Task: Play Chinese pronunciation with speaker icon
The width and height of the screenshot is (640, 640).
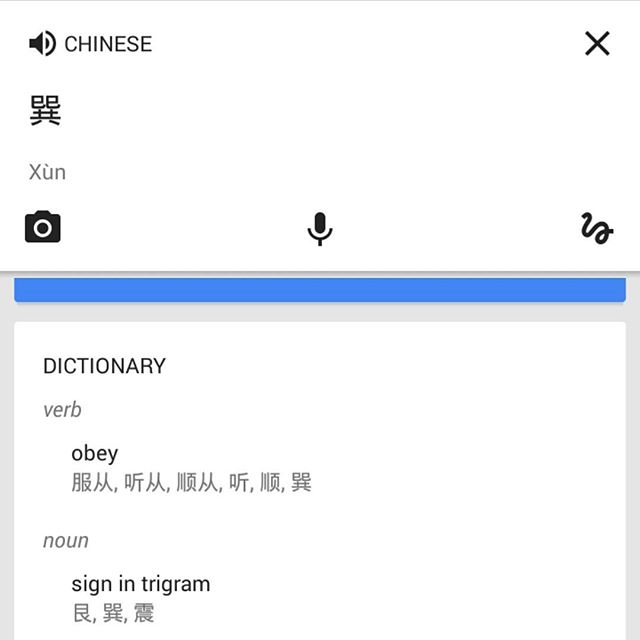Action: pyautogui.click(x=42, y=44)
